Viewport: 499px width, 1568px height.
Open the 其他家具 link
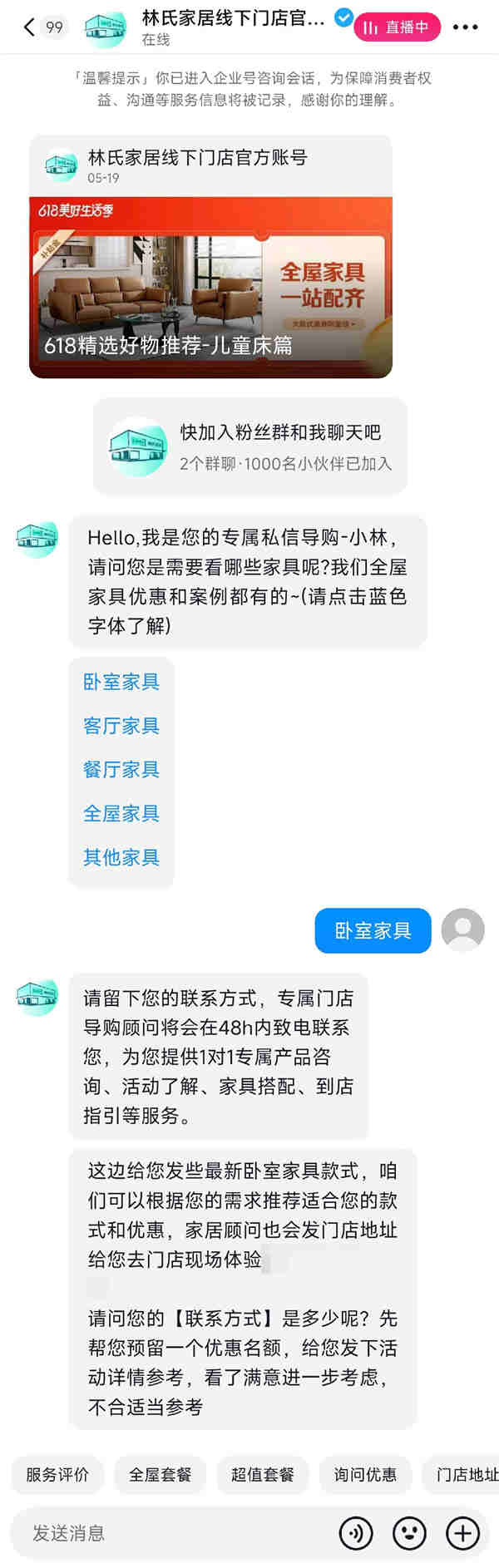(121, 857)
